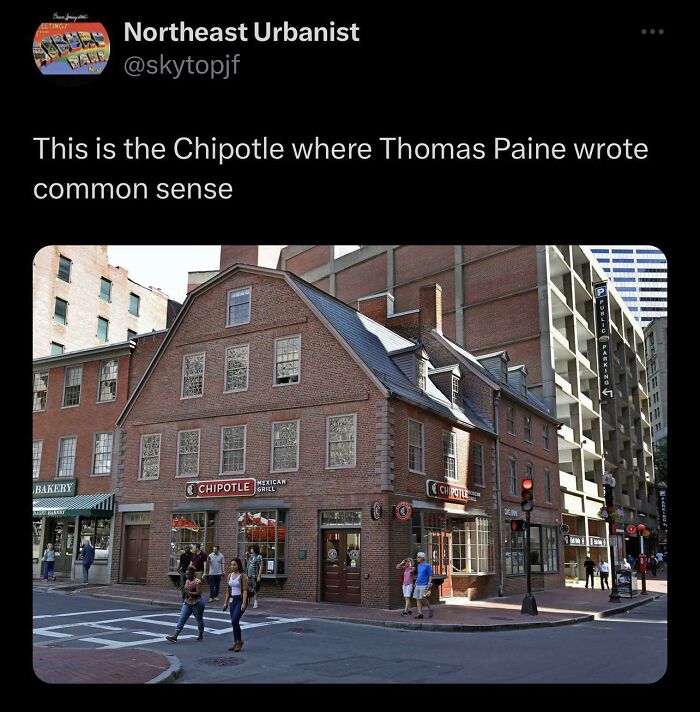View the Chipotle building photo fullscreen
This screenshot has width=700, height=712.
coord(350,464)
